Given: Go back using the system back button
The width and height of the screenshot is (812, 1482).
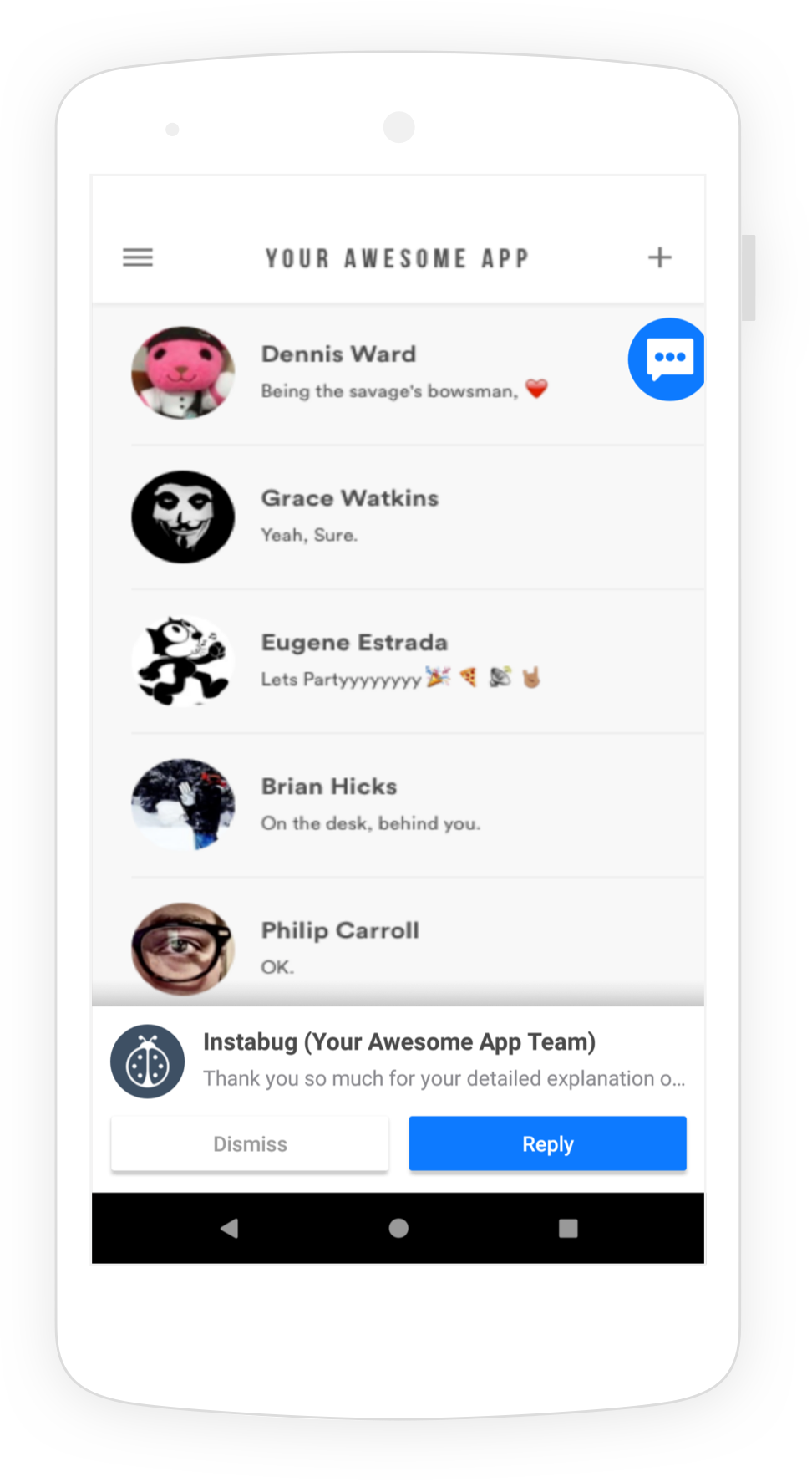Looking at the screenshot, I should click(229, 1228).
